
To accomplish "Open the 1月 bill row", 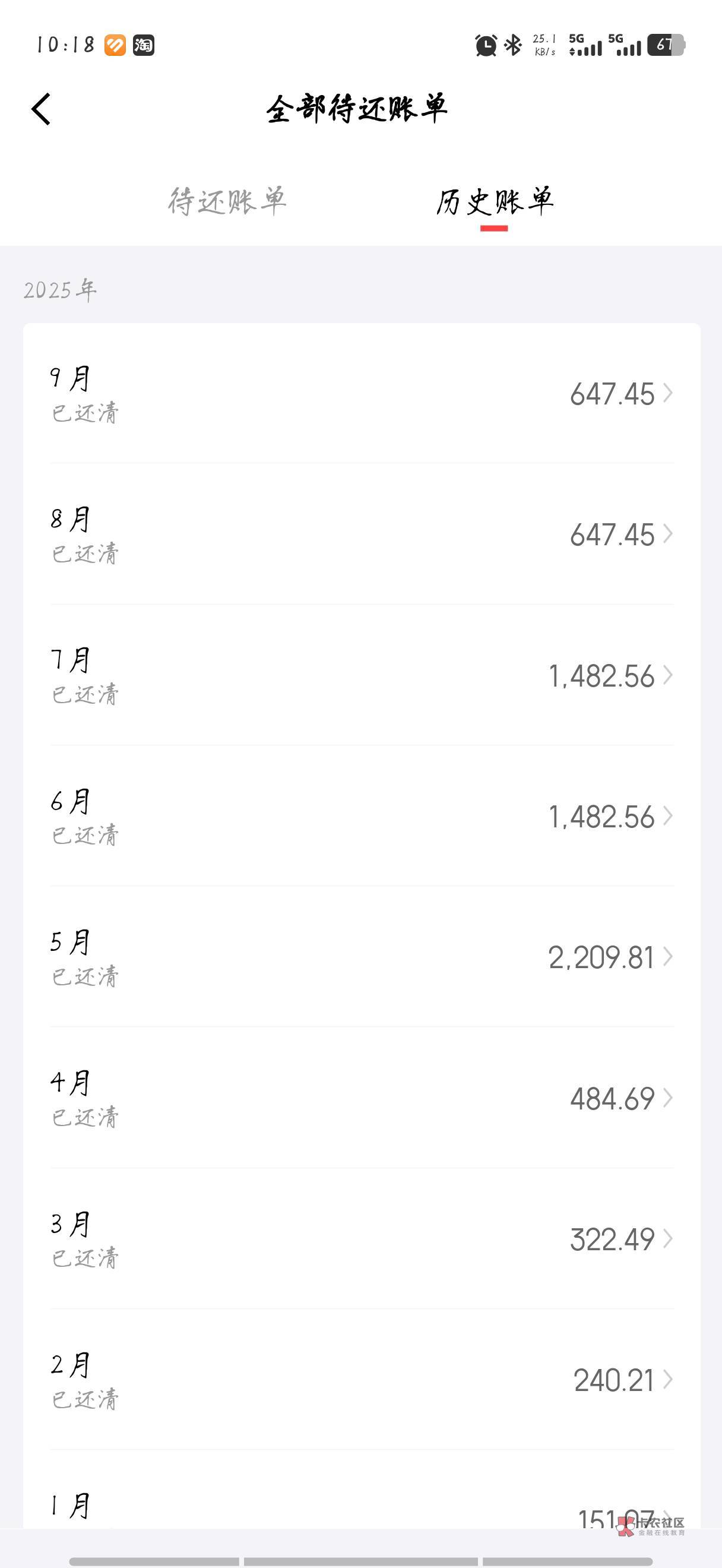I will [x=362, y=1490].
